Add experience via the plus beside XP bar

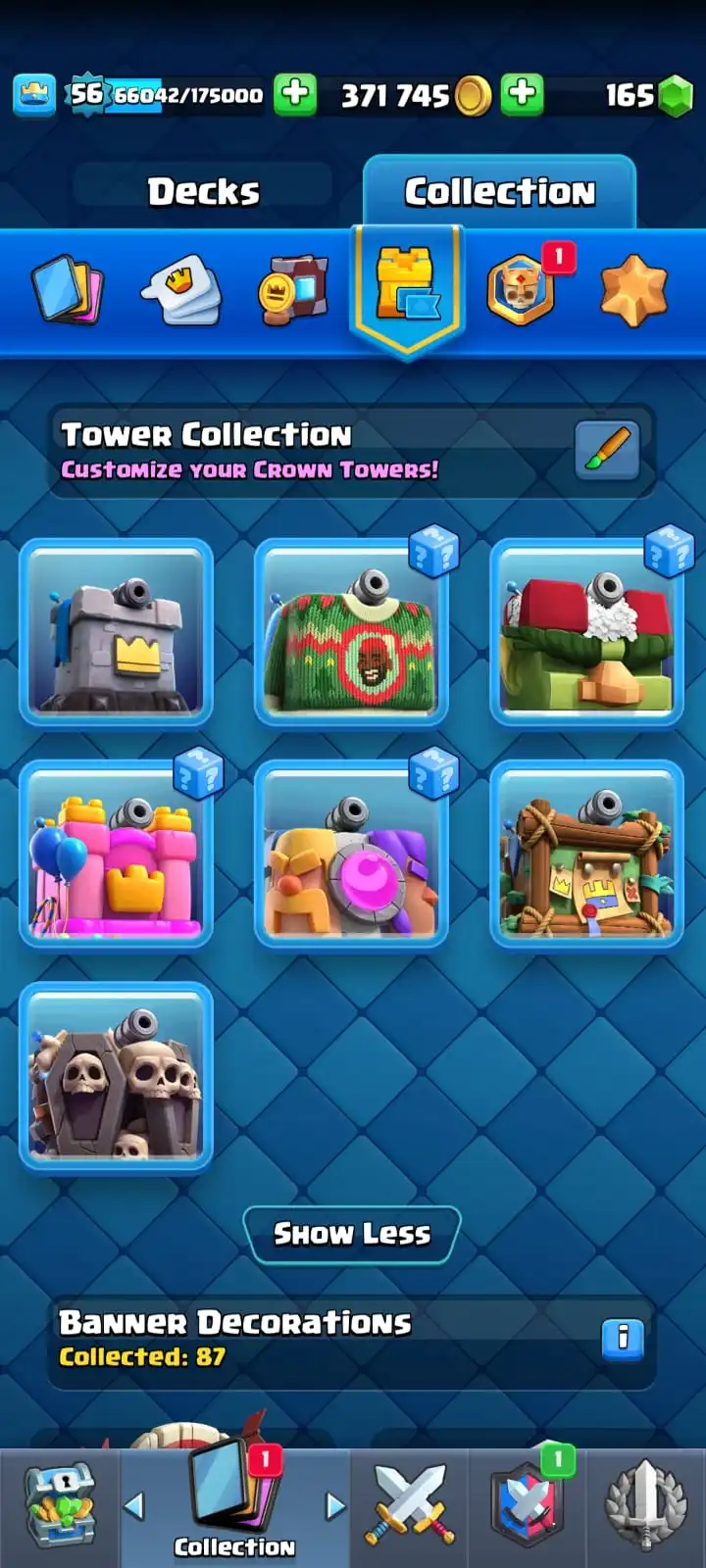[294, 95]
